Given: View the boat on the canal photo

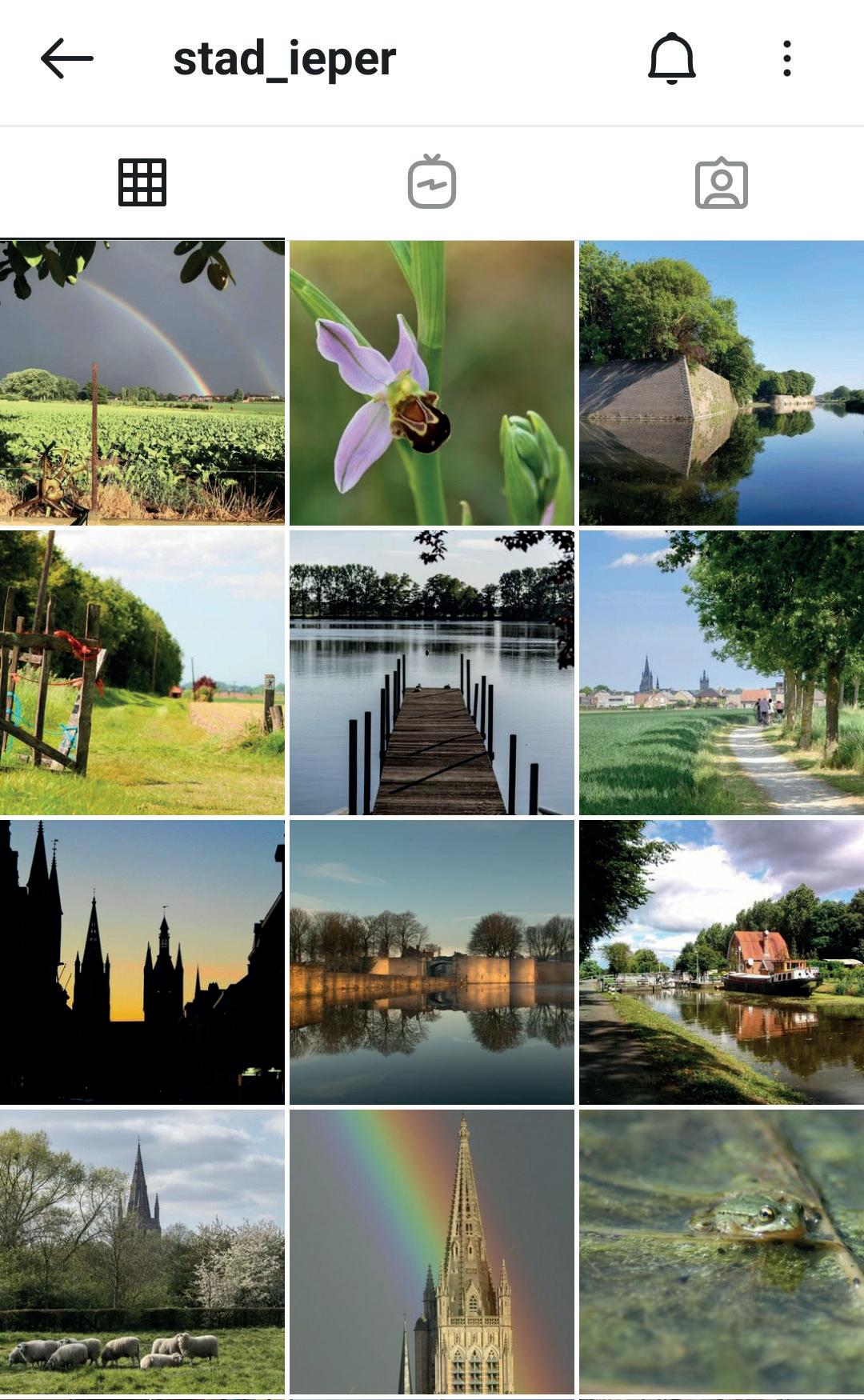Looking at the screenshot, I should (722, 962).
